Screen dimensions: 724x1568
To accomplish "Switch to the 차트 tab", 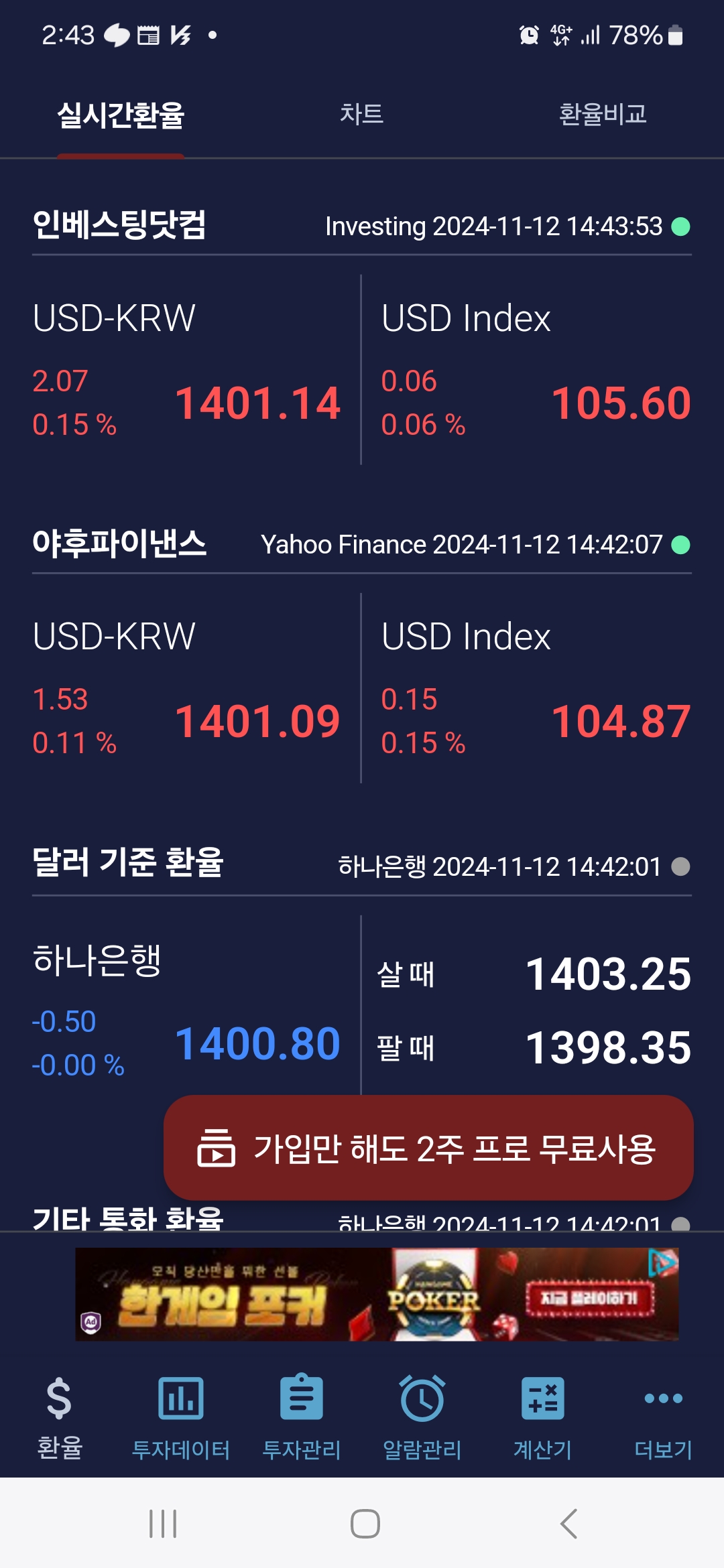I will click(361, 114).
